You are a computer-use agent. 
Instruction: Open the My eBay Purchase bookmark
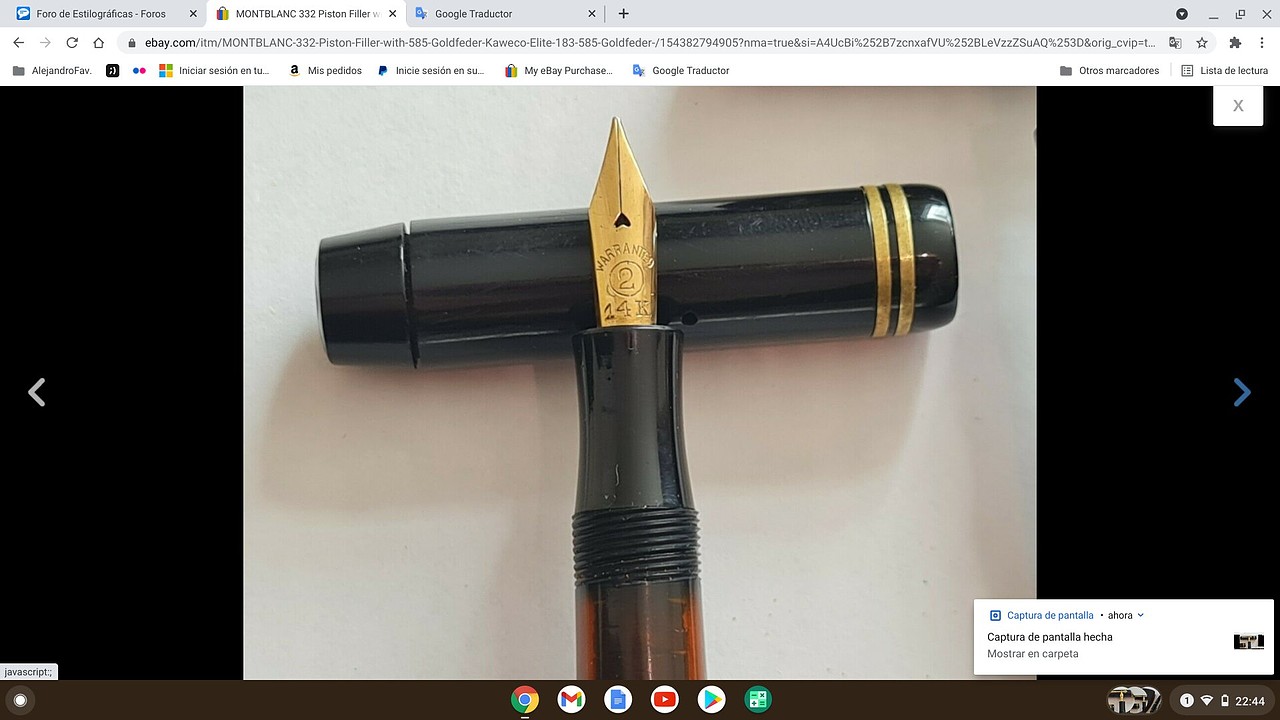[558, 71]
